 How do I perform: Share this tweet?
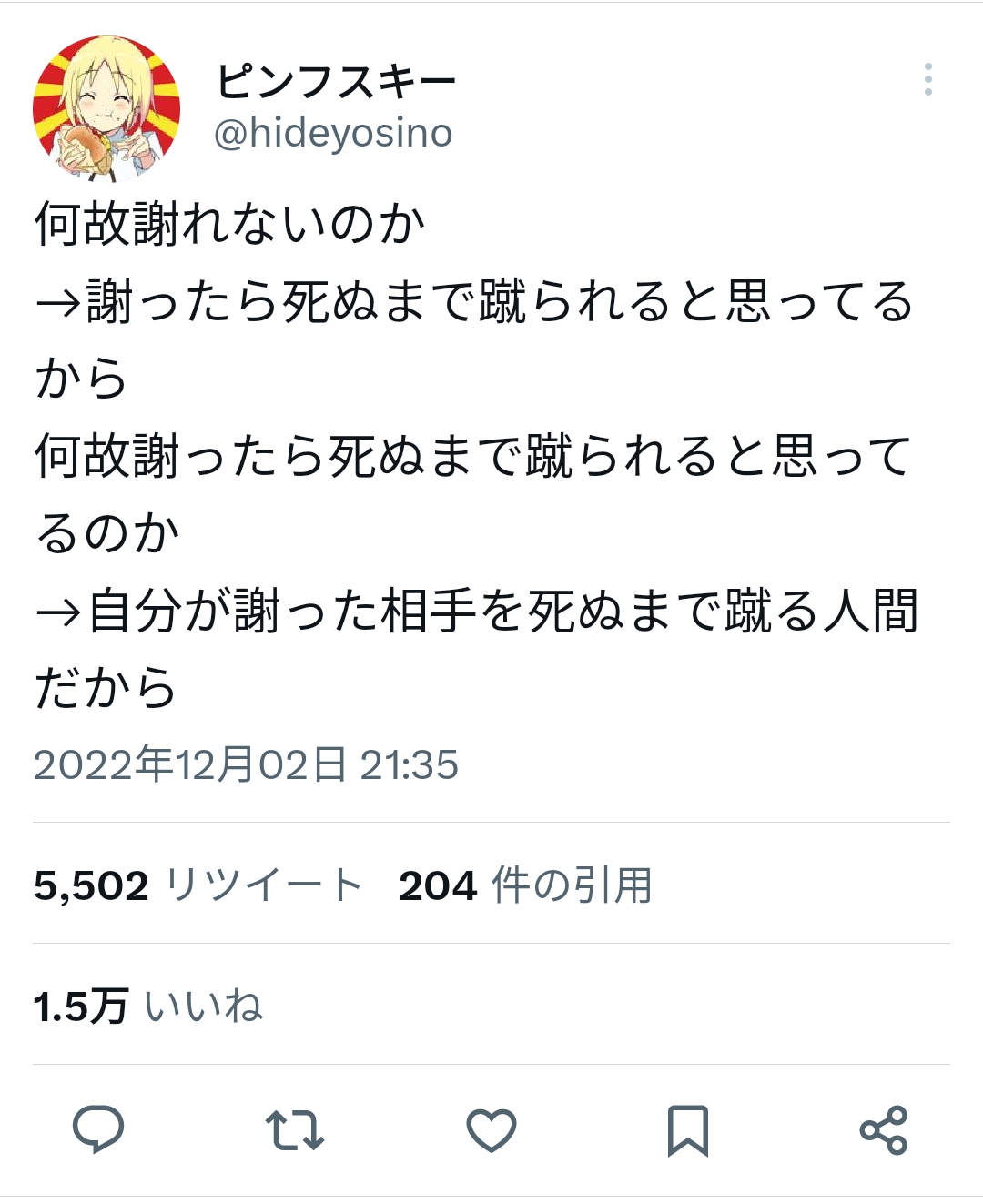click(884, 1130)
